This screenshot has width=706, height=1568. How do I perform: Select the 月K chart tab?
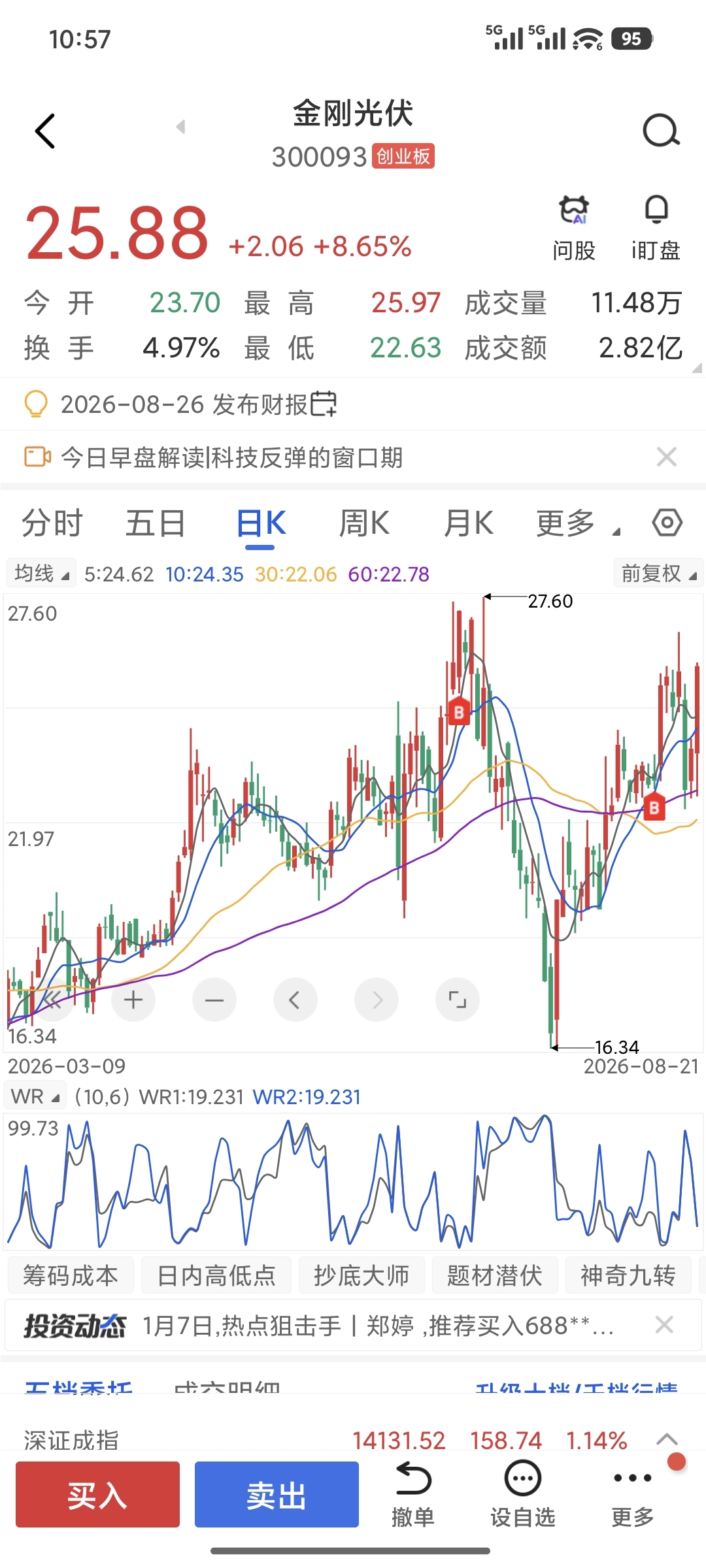(x=468, y=523)
